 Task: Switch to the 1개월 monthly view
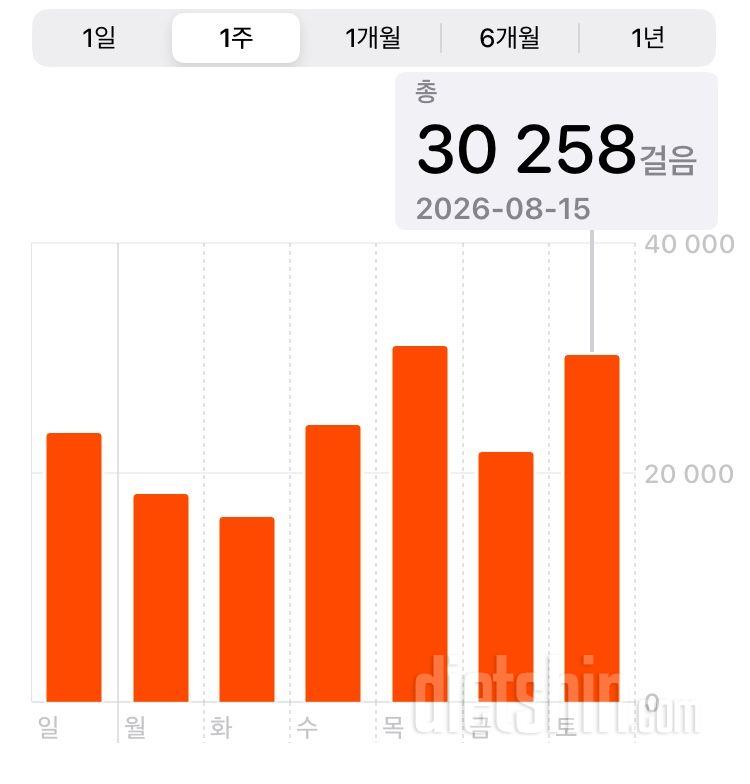tap(372, 38)
